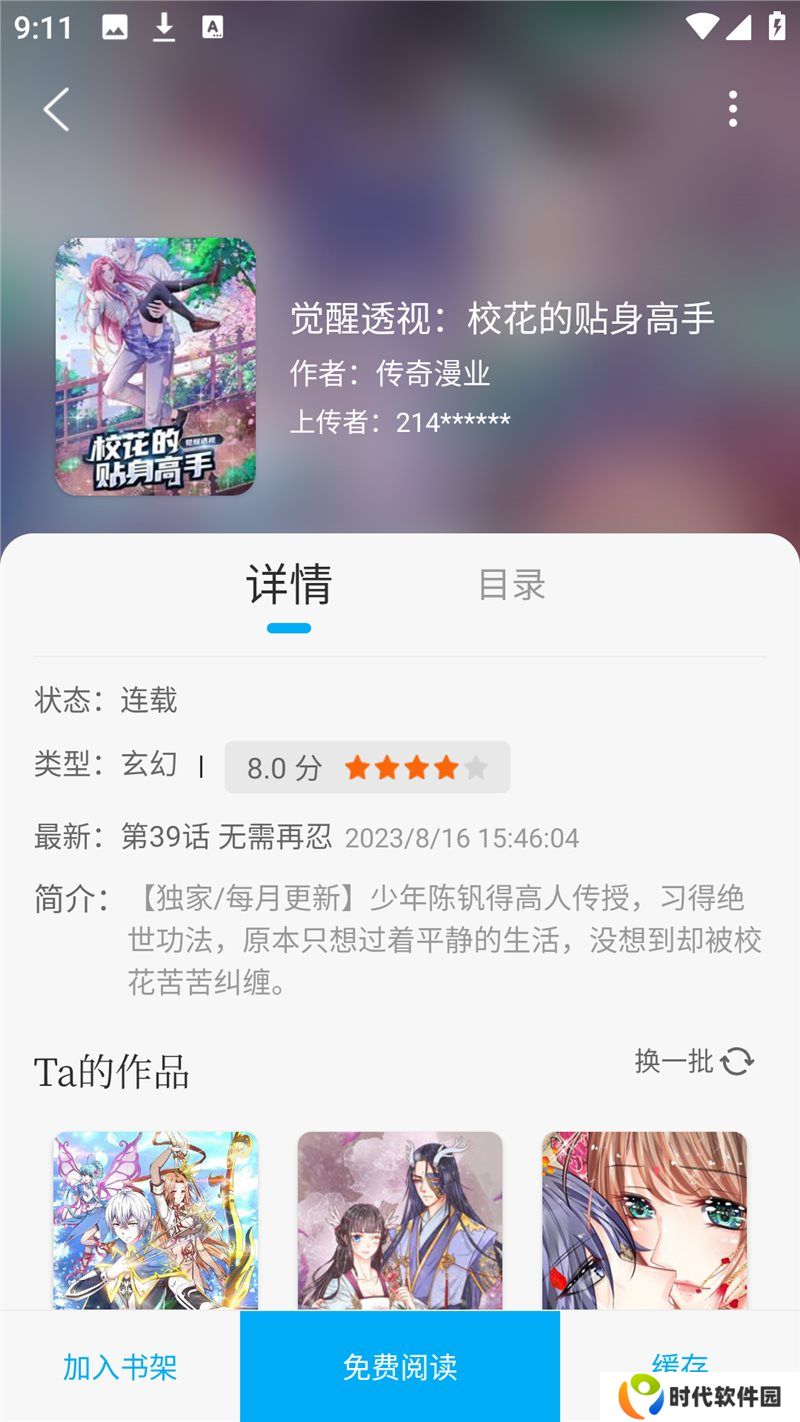Add this comic with 加入书架
The width and height of the screenshot is (800, 1422).
[x=120, y=1366]
